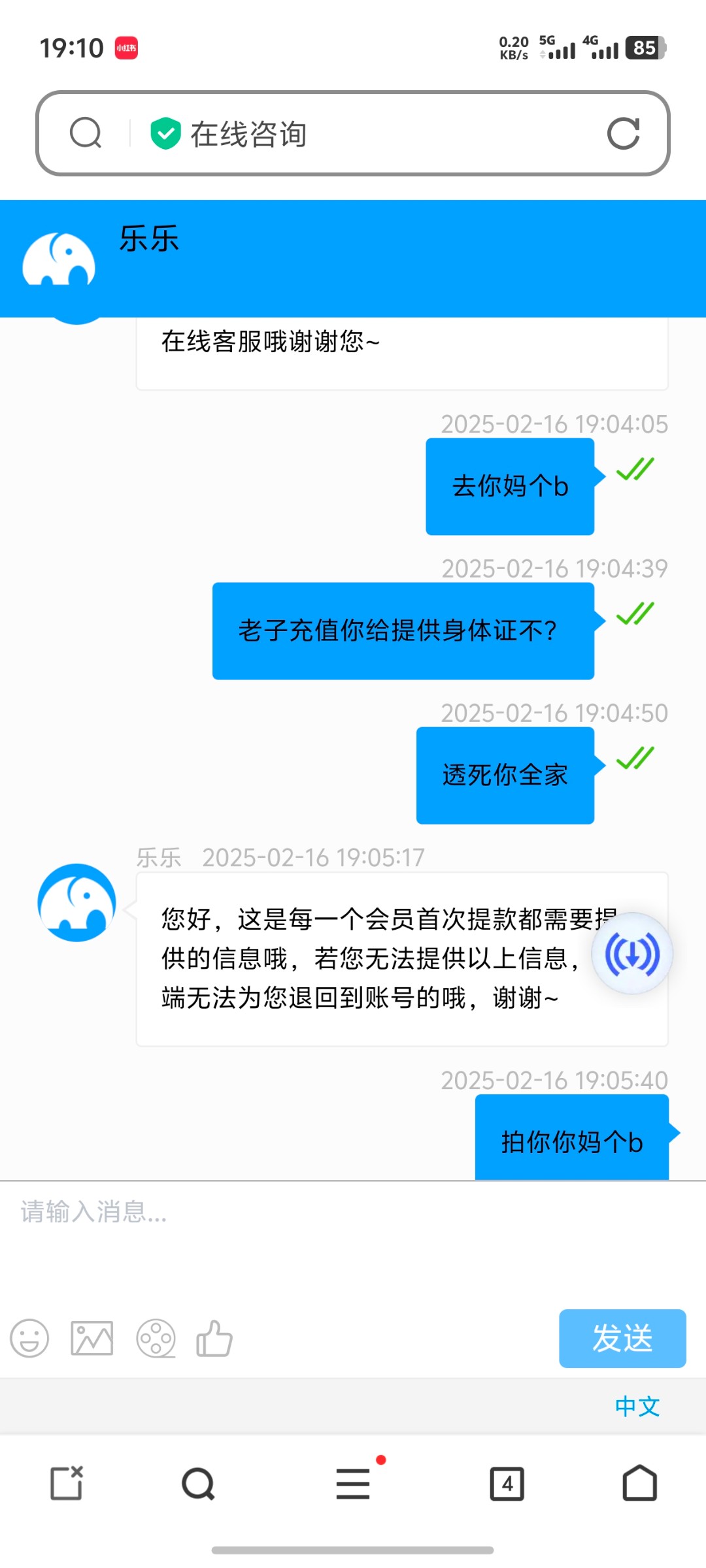Tap the image attachment icon

pos(92,1337)
